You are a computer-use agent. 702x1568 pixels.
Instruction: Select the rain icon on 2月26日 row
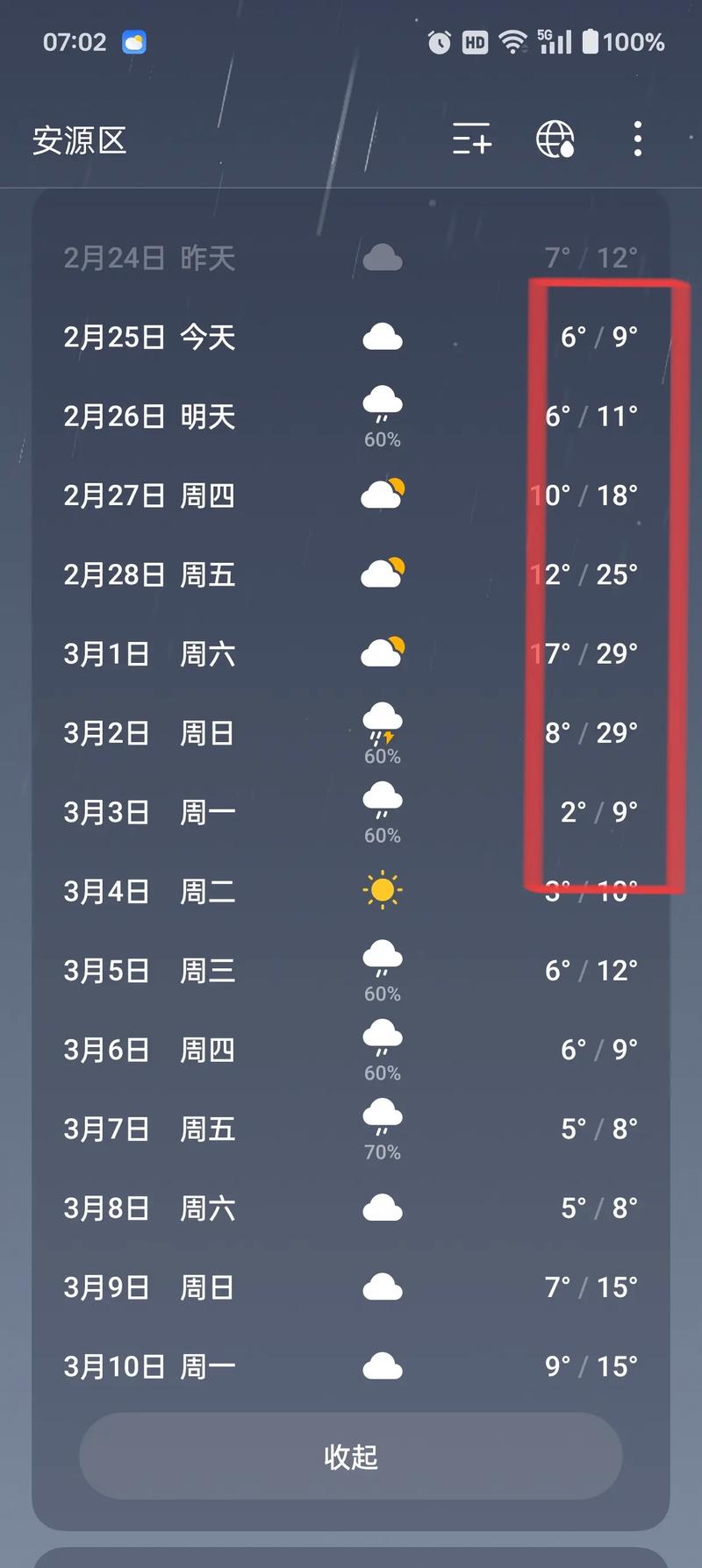click(x=382, y=403)
